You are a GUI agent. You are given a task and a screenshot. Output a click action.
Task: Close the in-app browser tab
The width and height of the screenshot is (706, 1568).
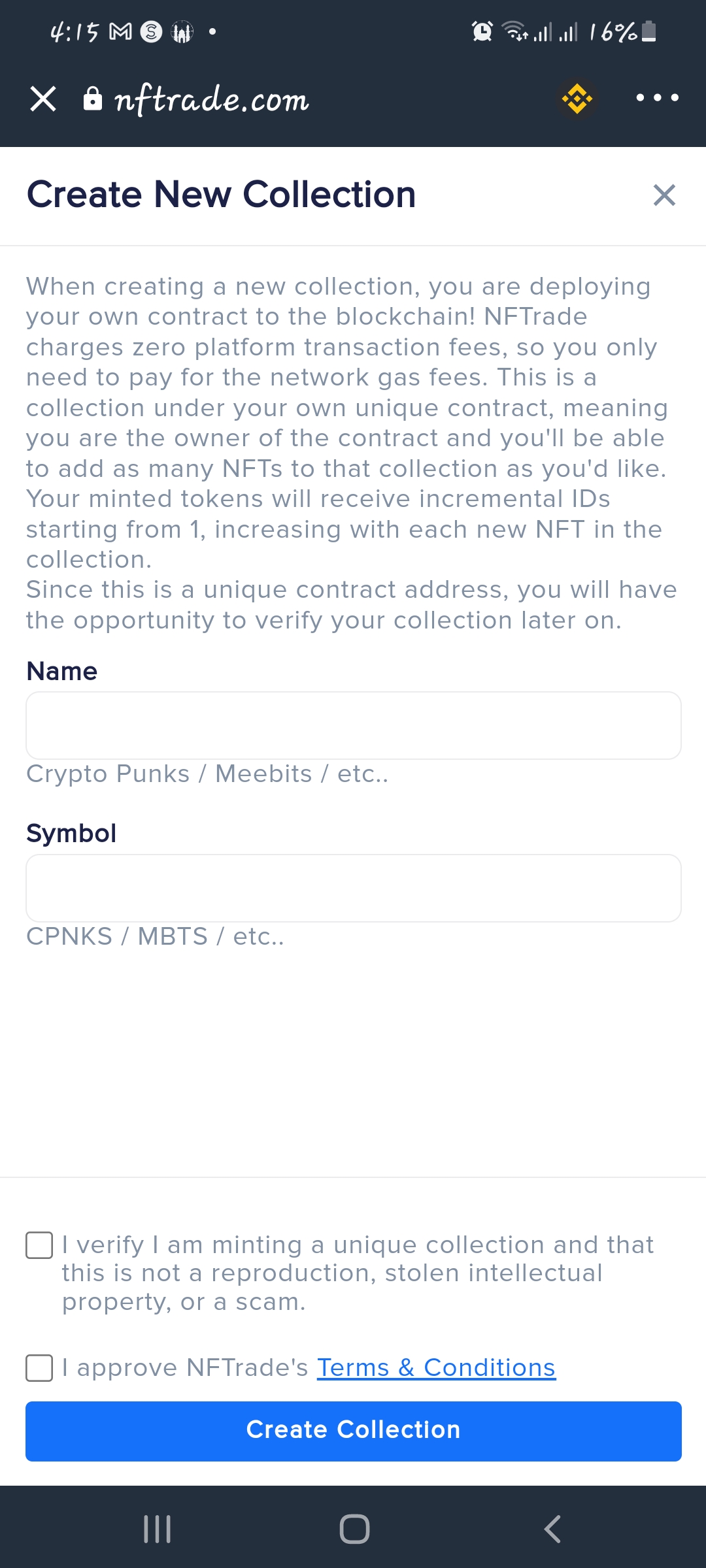coord(43,99)
